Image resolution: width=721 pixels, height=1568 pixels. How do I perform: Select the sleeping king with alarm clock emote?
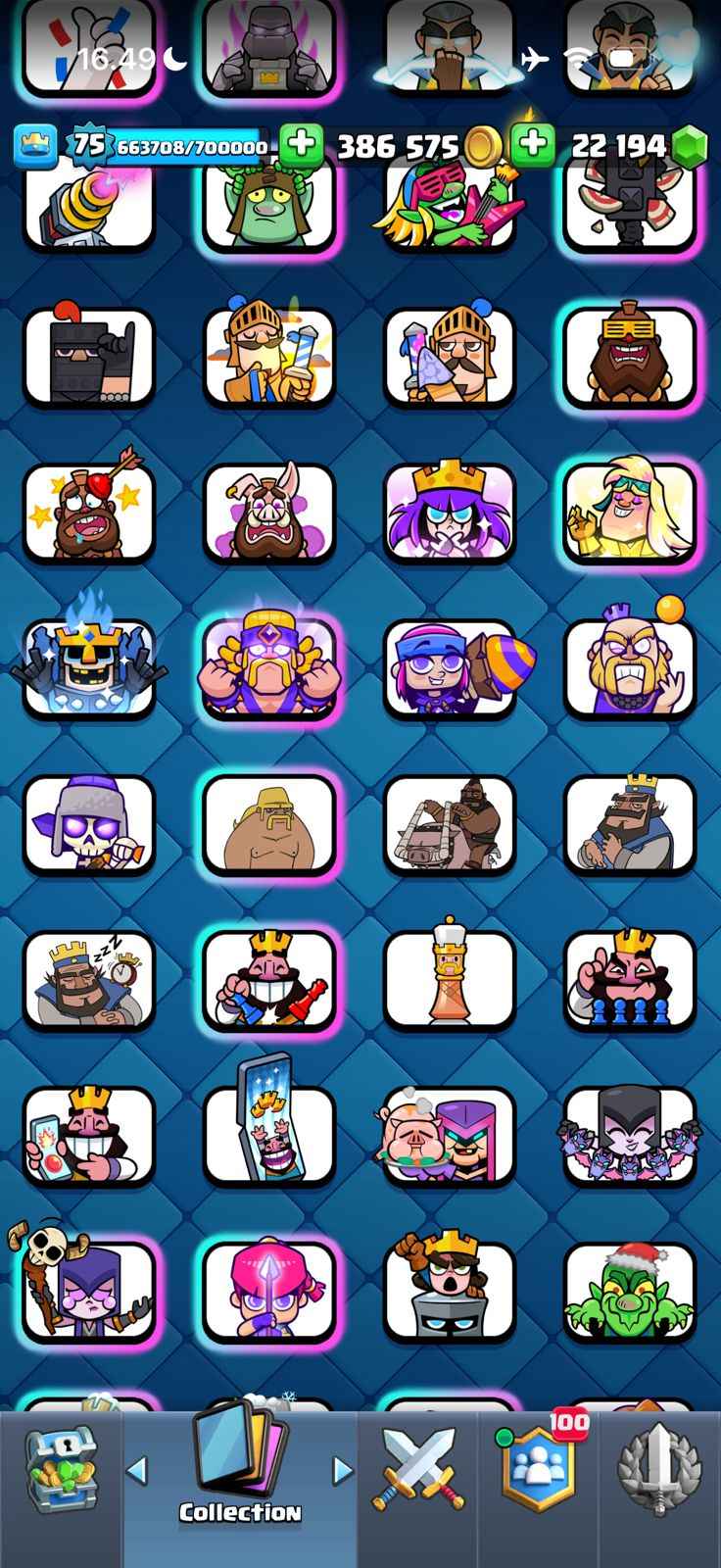click(89, 979)
